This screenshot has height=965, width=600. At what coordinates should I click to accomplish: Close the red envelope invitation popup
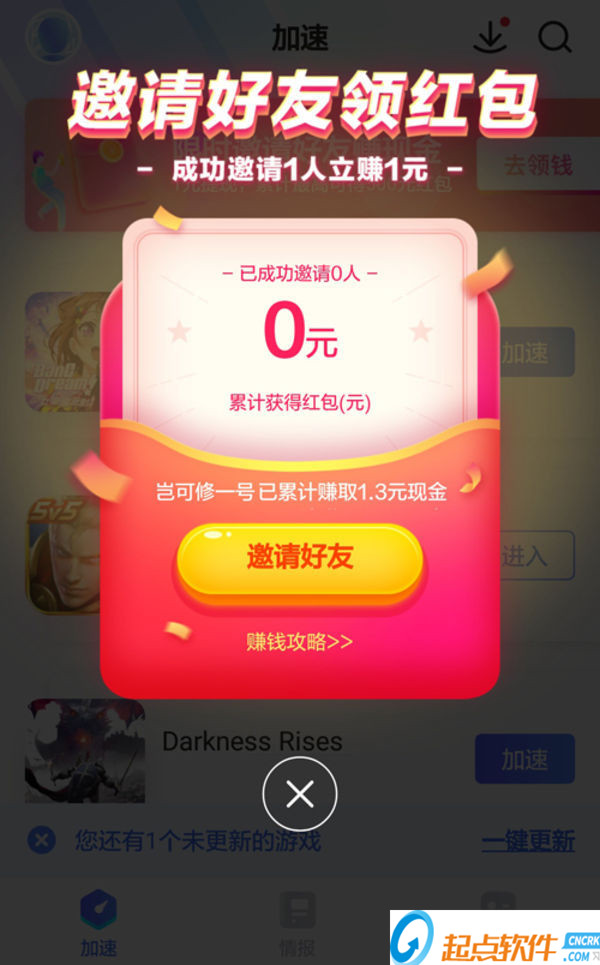pos(299,794)
